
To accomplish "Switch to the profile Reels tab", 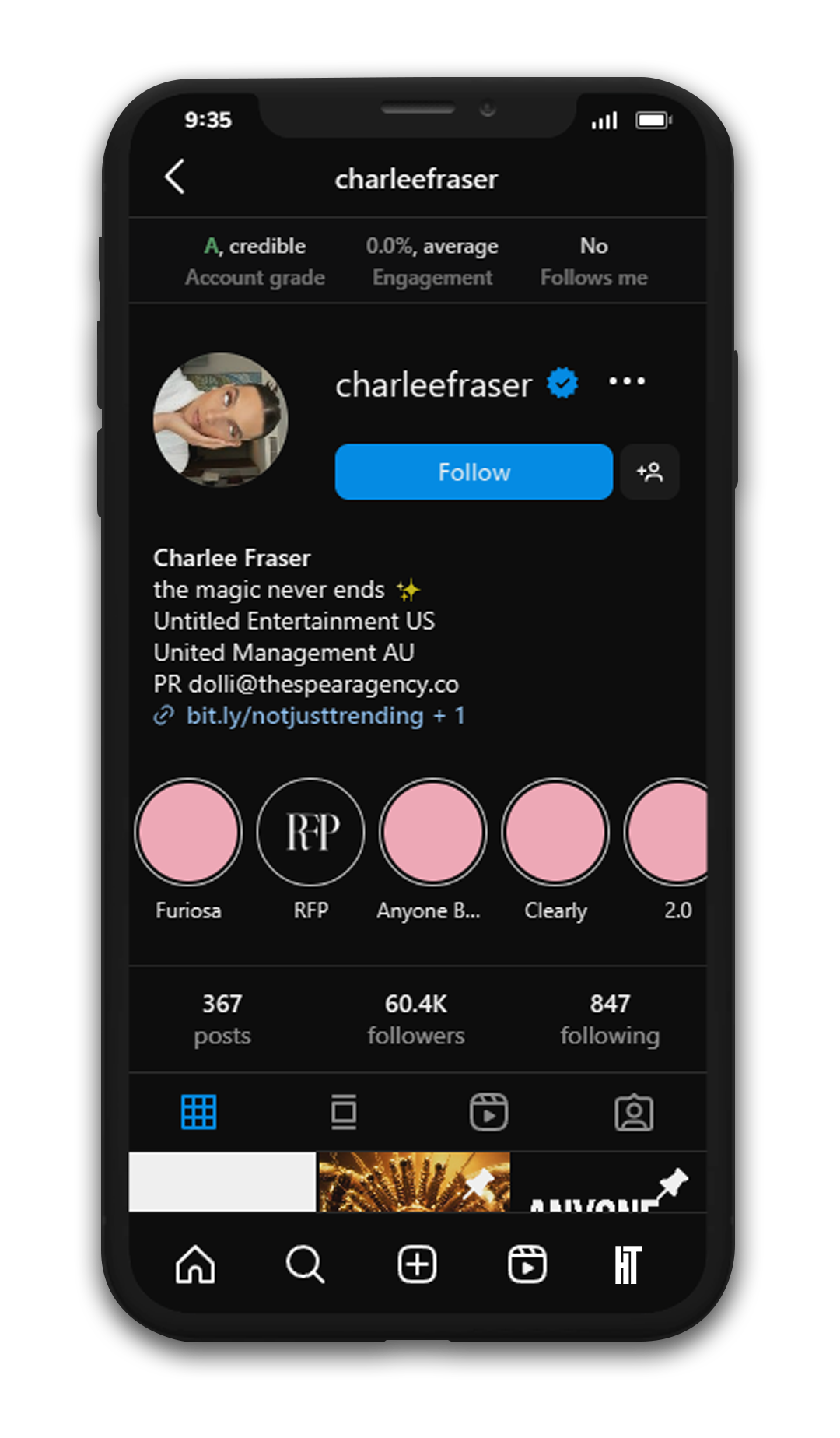I will point(488,1112).
